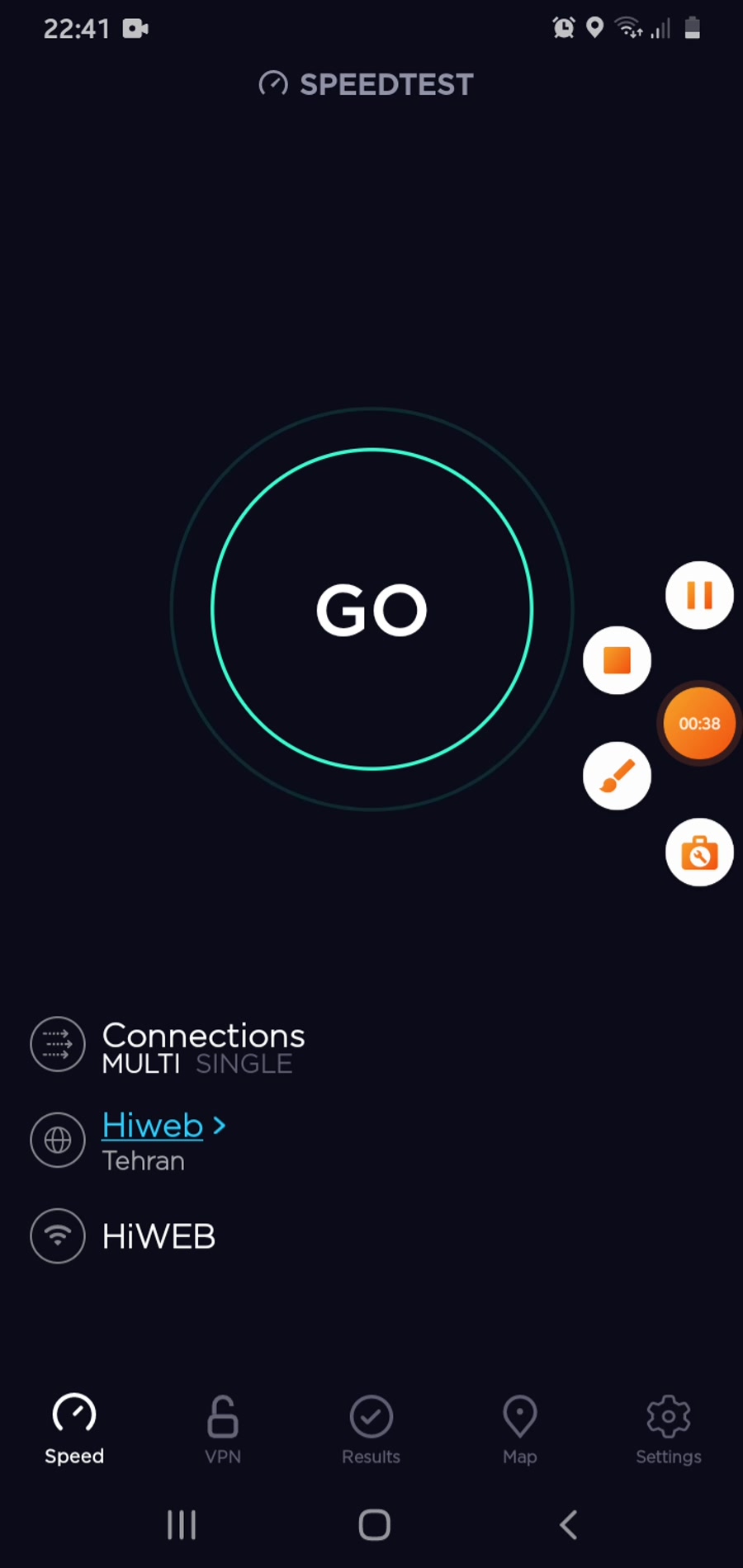Return to the home screen
This screenshot has height=1568, width=743.
coord(374,1525)
